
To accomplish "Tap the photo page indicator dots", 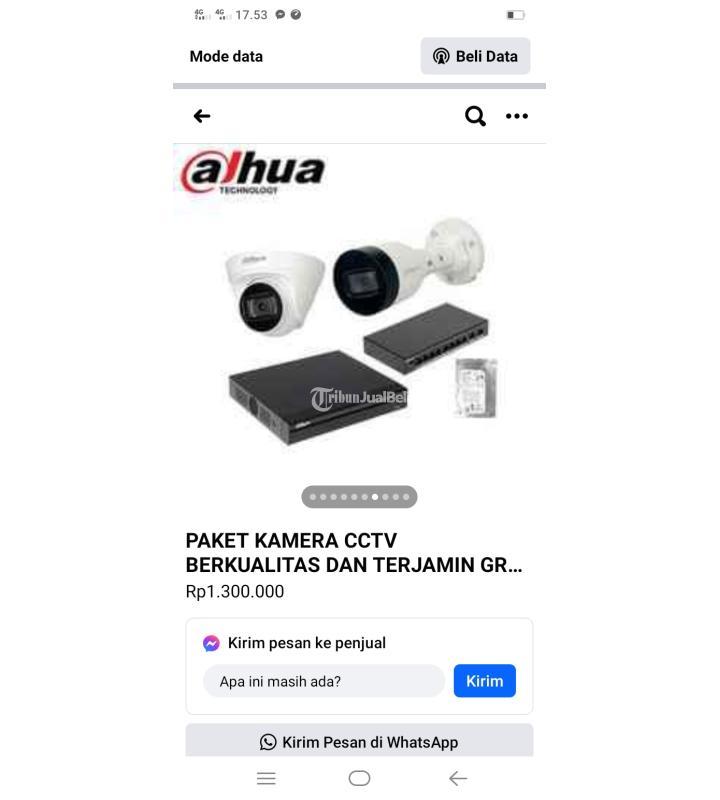I will coord(359,496).
